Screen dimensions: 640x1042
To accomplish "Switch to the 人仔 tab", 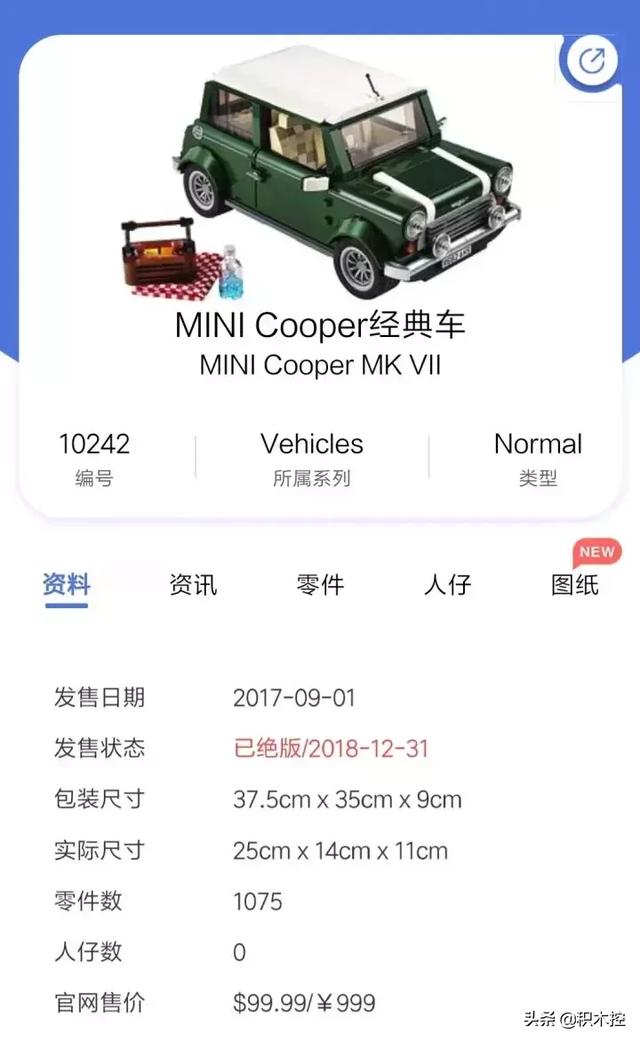I will click(447, 585).
